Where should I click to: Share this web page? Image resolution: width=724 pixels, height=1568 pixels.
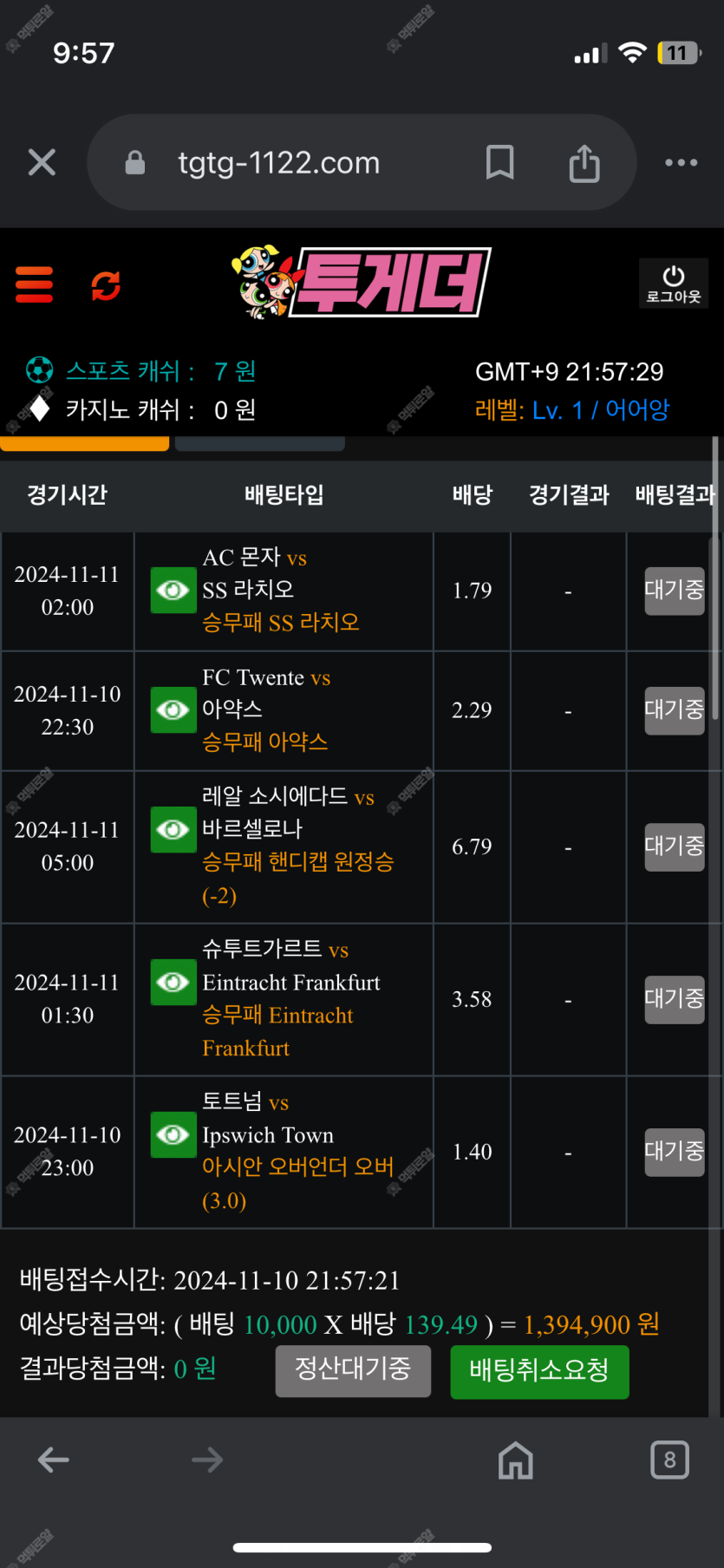click(584, 162)
